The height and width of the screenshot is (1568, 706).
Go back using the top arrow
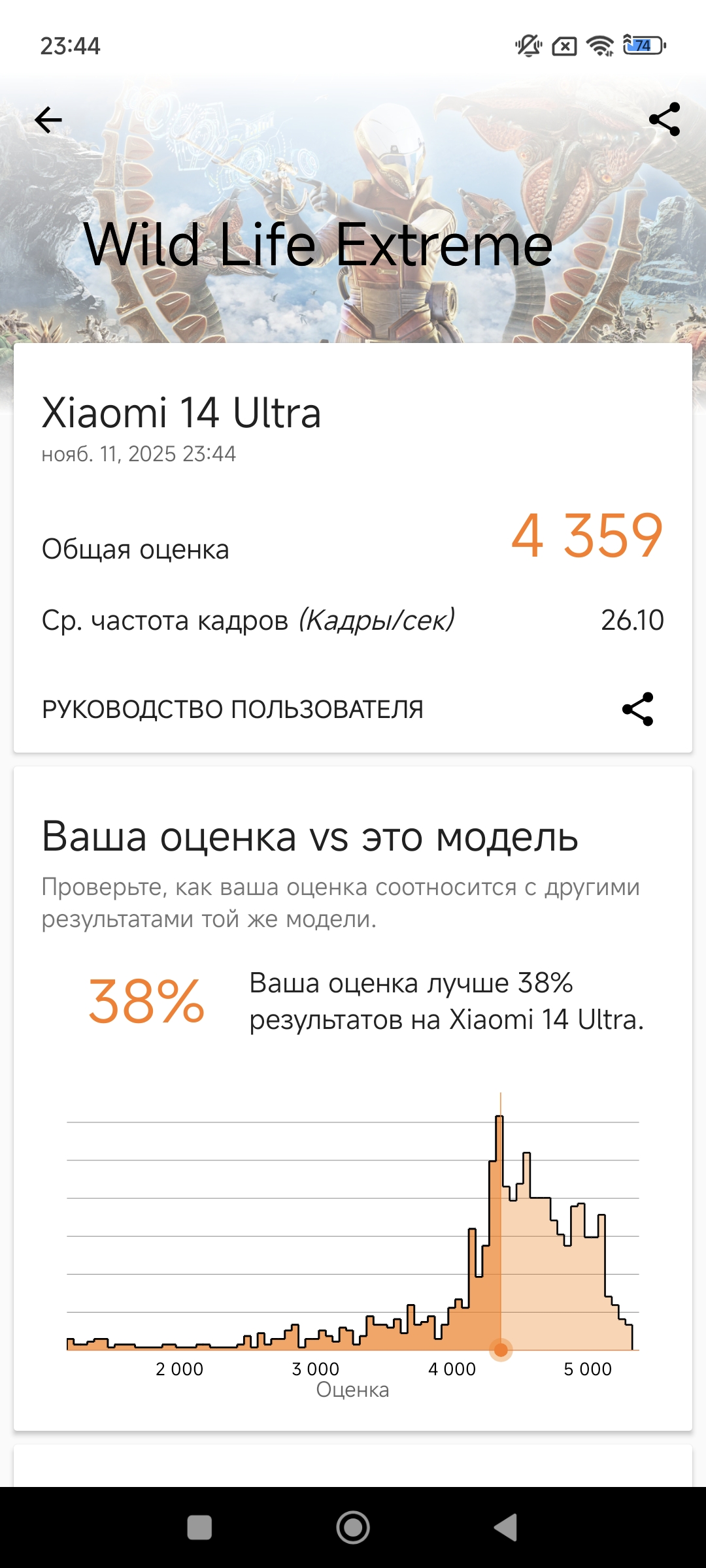click(48, 120)
